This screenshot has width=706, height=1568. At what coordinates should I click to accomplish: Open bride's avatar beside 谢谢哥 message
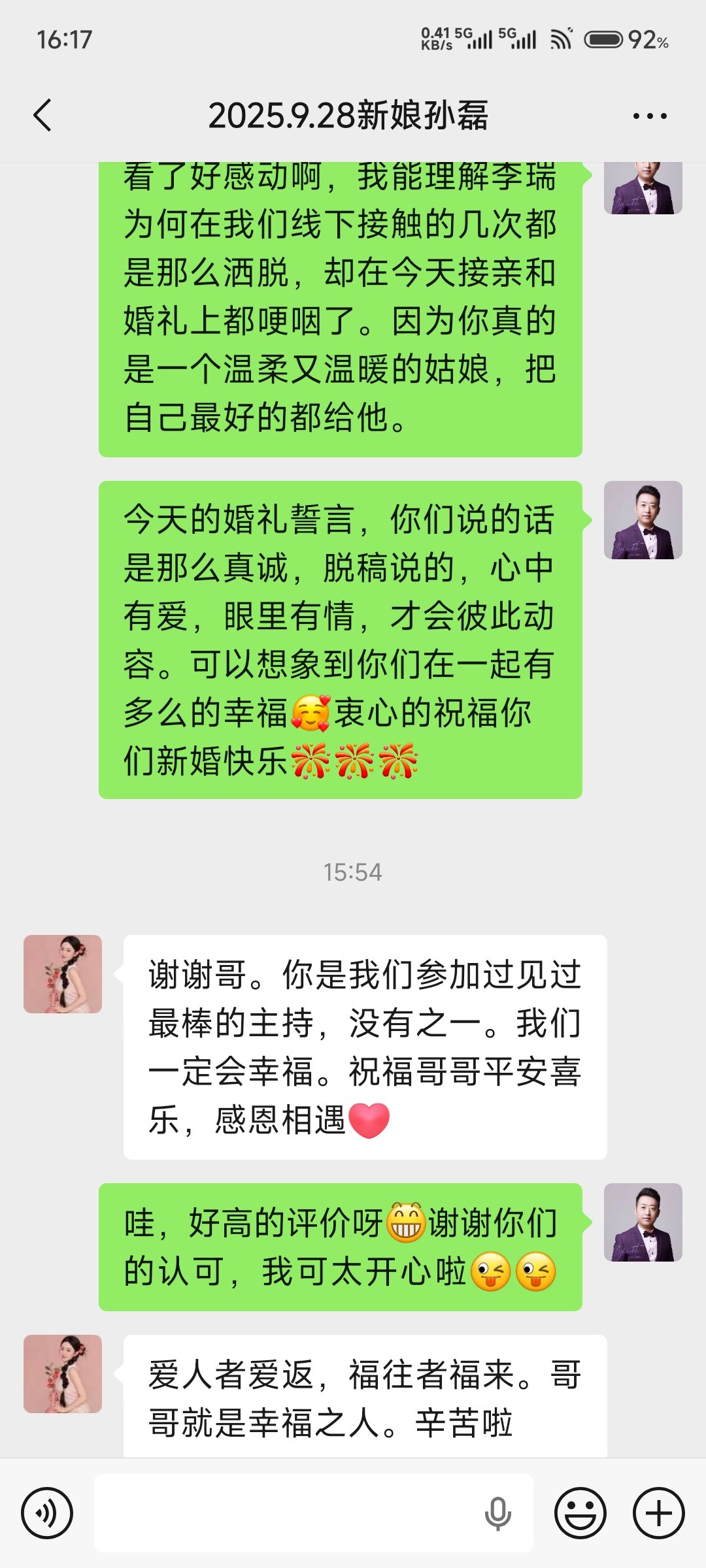(63, 973)
